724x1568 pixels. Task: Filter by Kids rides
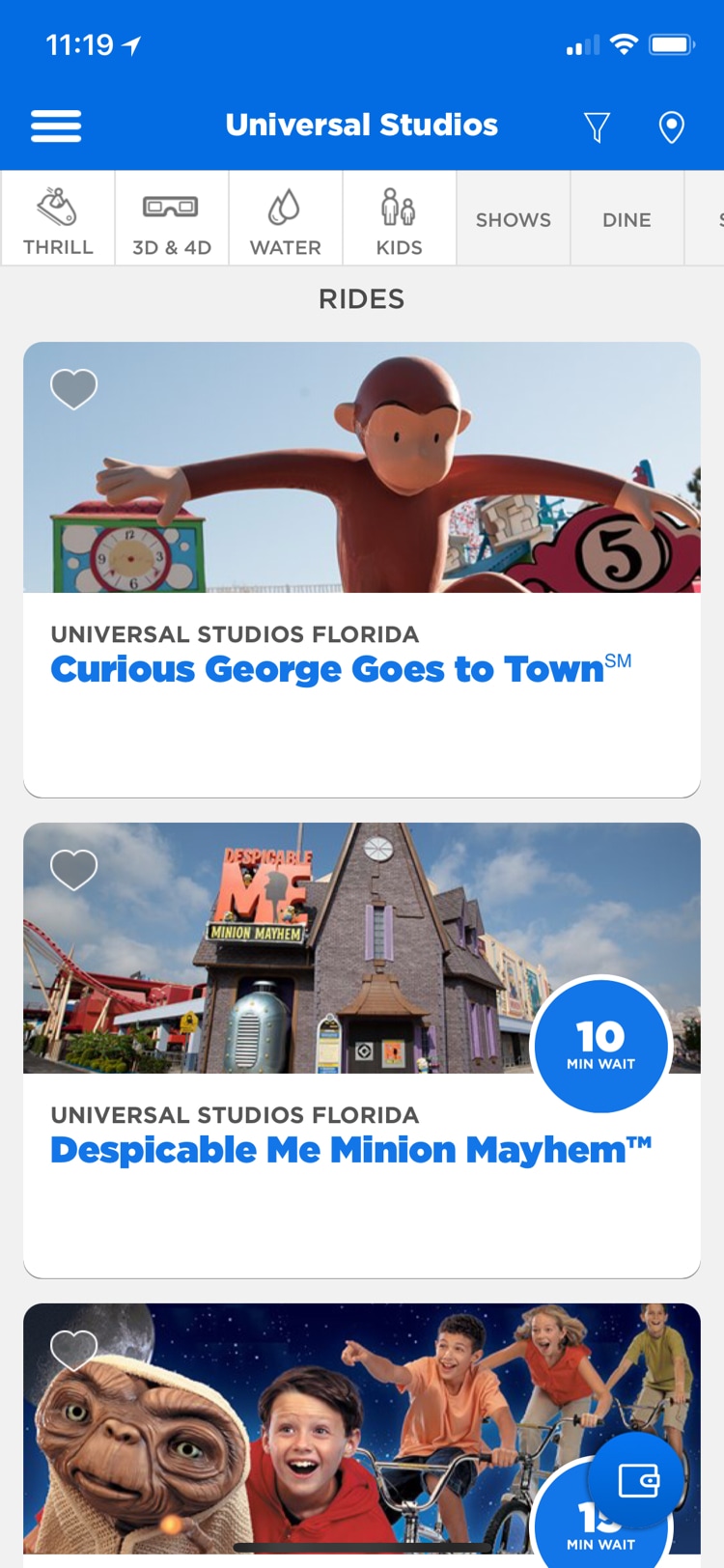point(400,218)
